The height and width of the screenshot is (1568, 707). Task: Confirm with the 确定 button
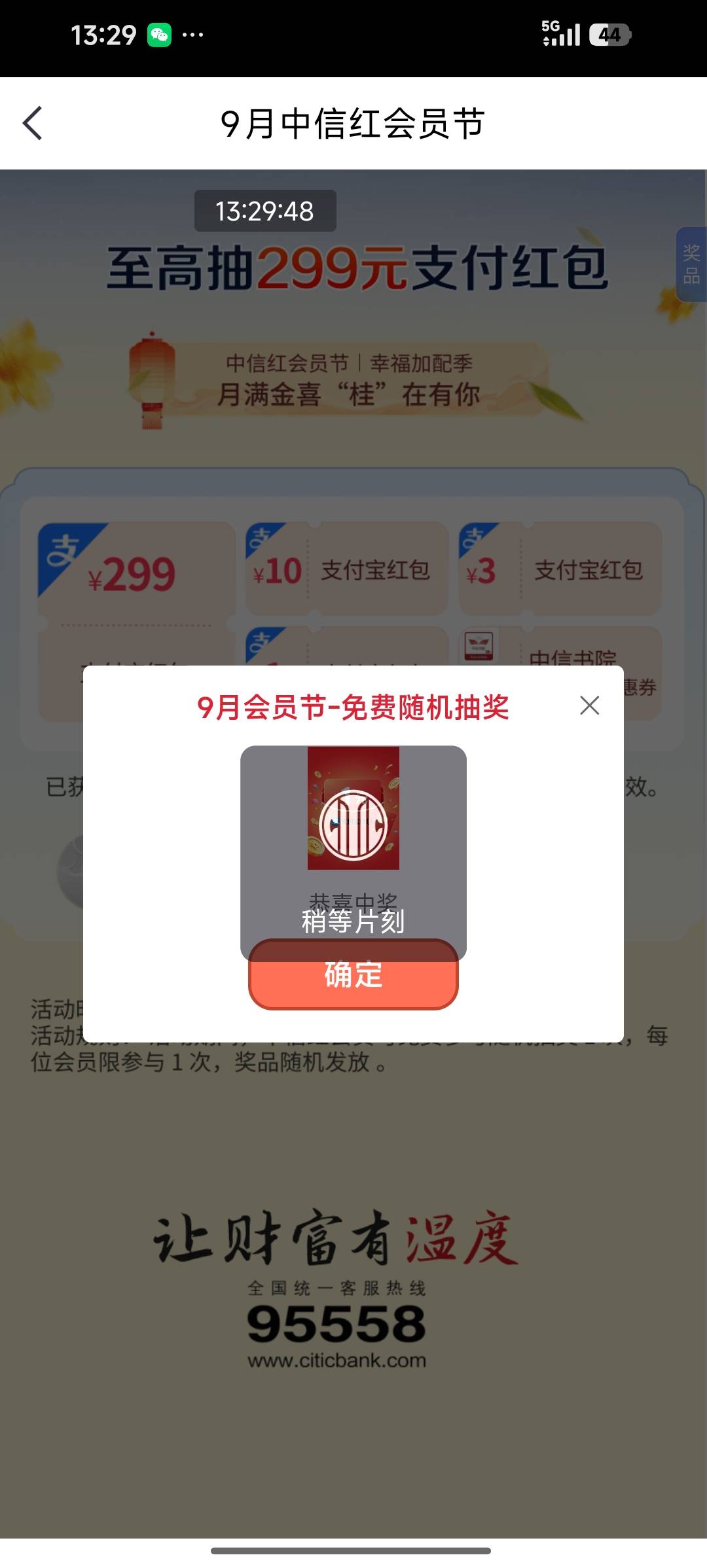pyautogui.click(x=353, y=974)
